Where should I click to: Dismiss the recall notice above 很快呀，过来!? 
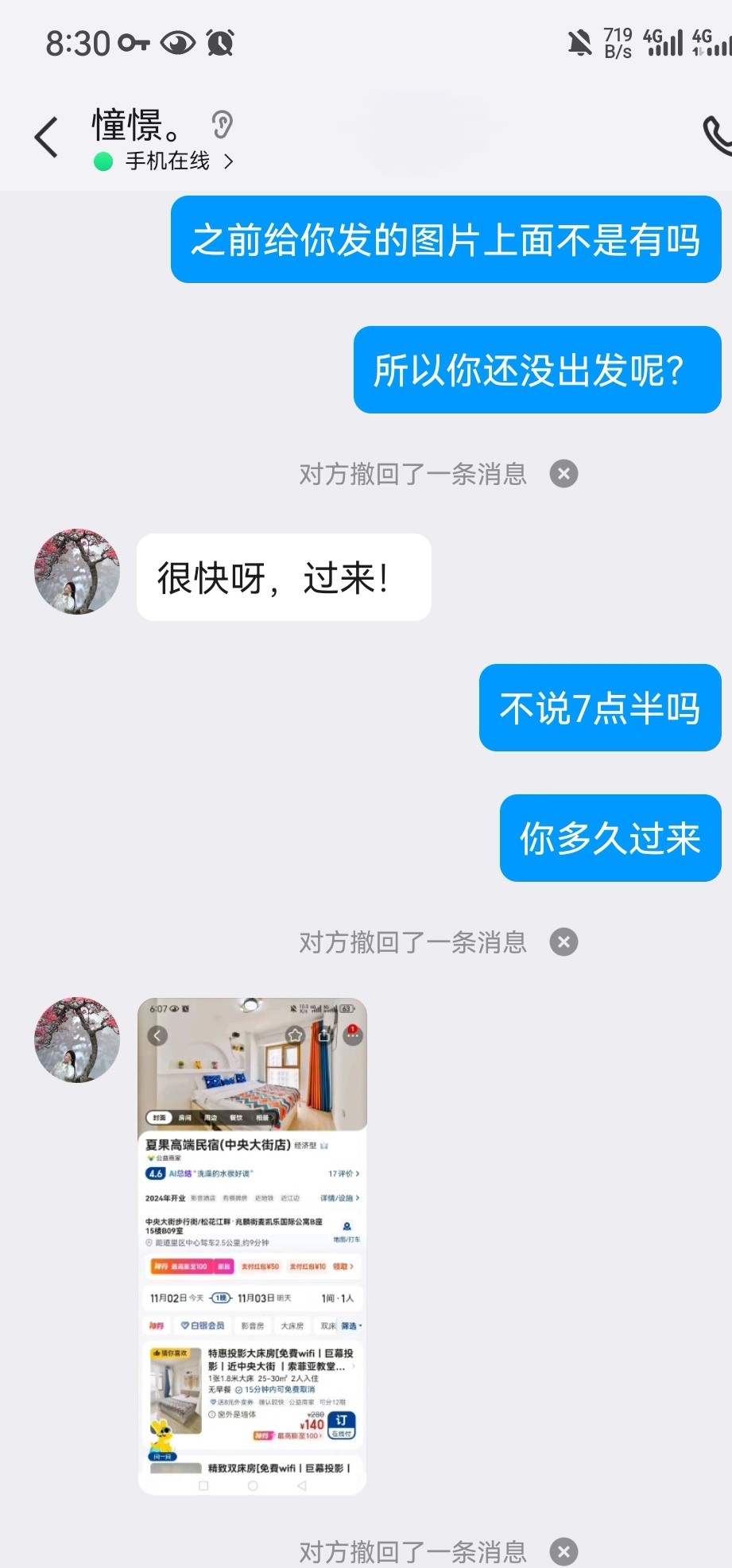coord(564,474)
